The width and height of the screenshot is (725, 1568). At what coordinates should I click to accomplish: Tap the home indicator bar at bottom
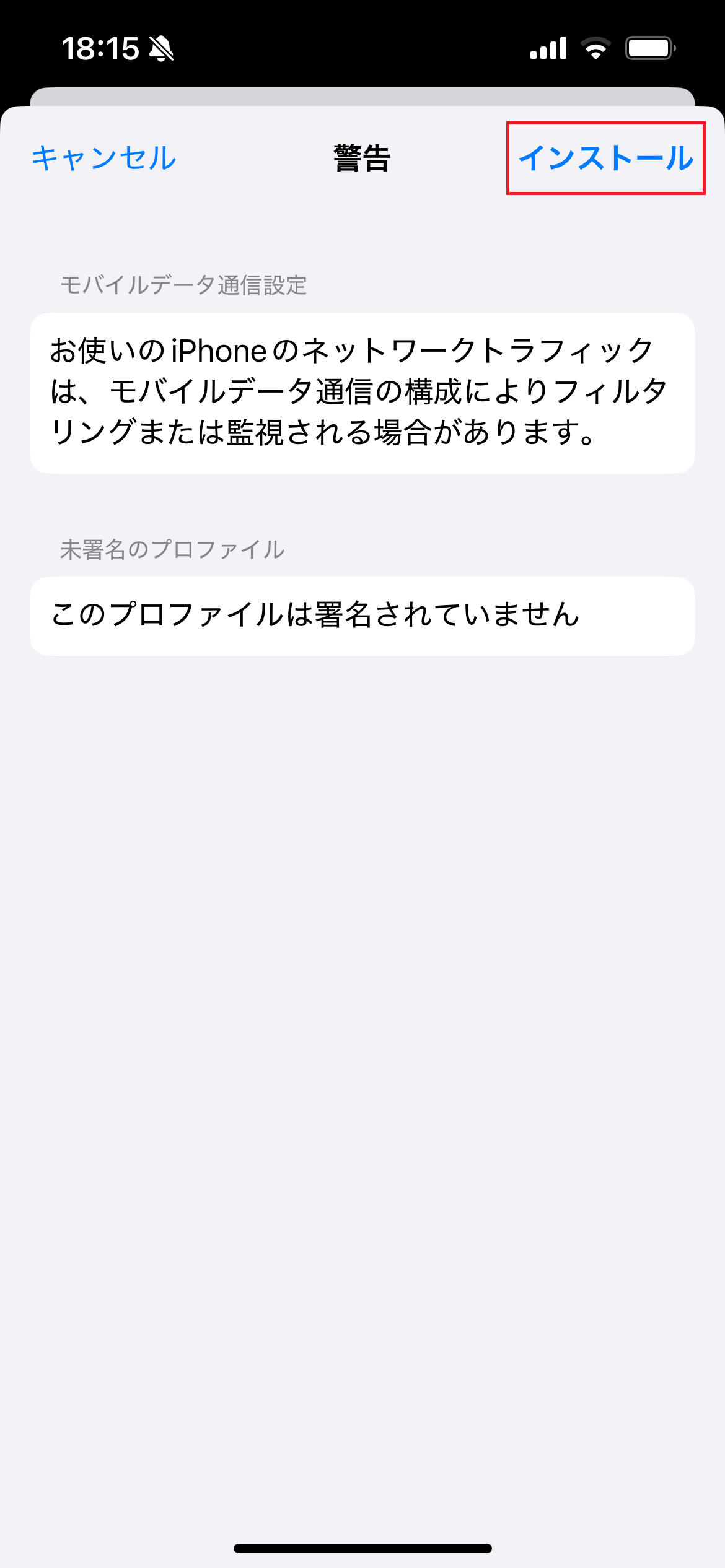coord(362,1548)
